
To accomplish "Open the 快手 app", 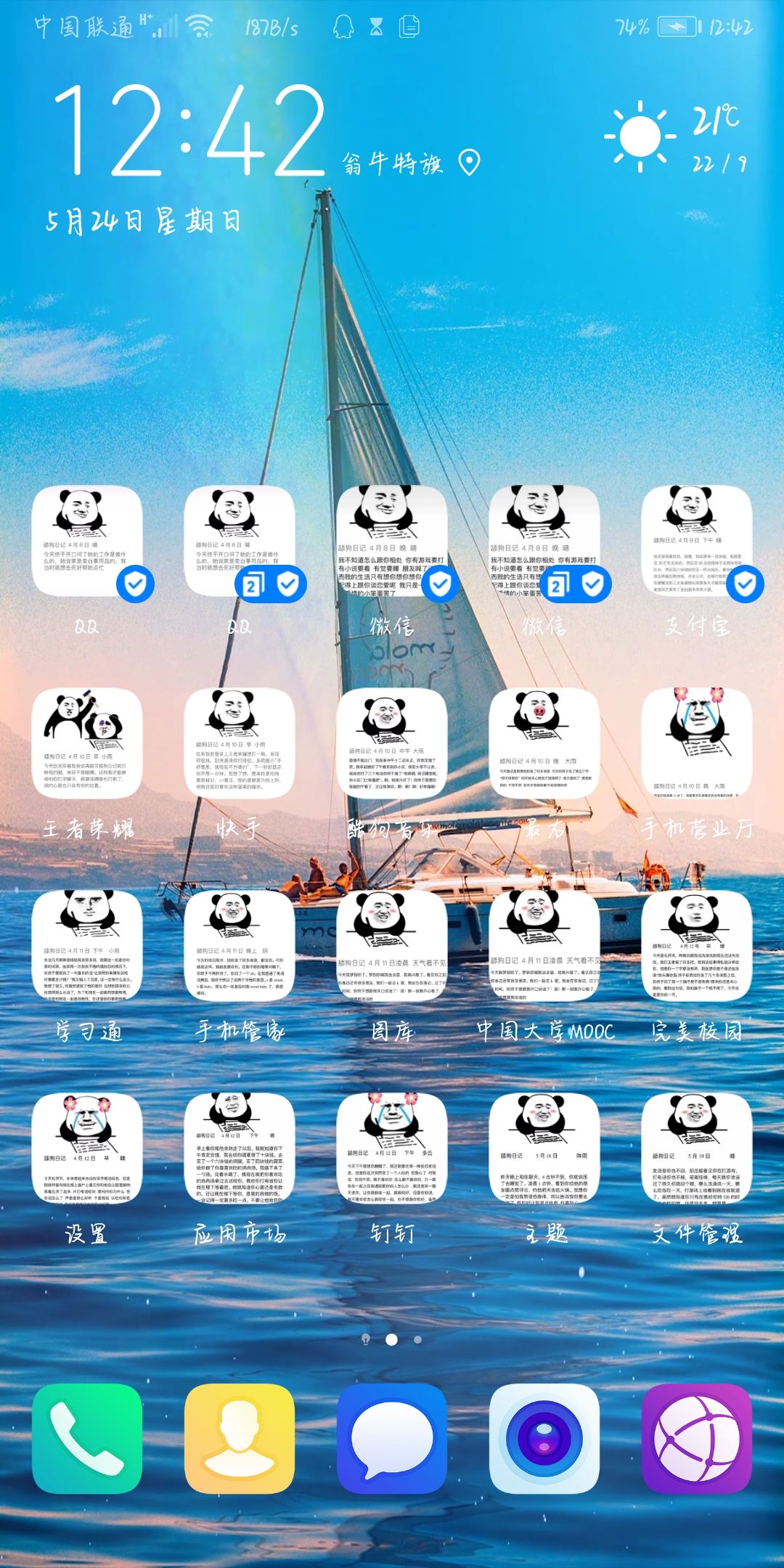I will 240,744.
